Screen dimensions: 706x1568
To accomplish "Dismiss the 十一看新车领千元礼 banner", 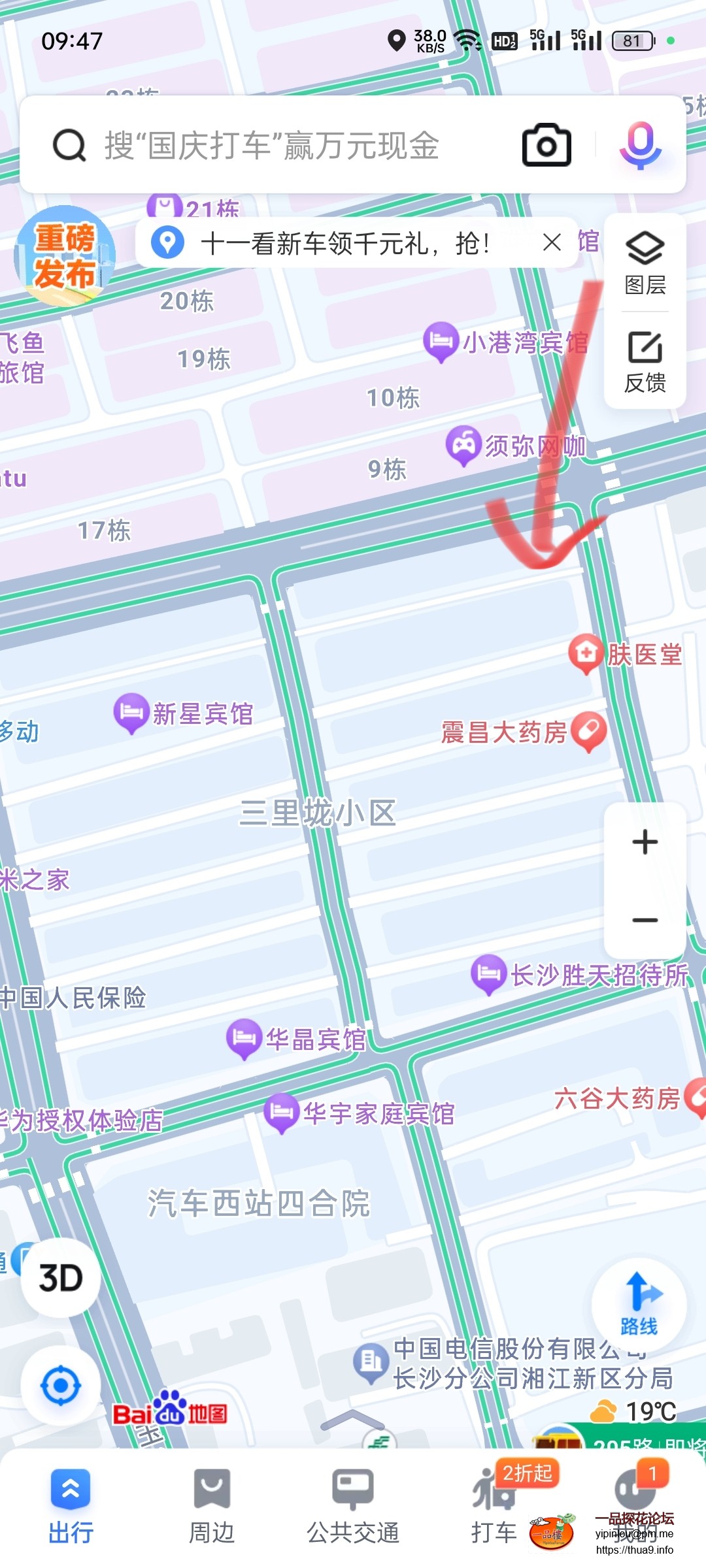I will coord(552,243).
